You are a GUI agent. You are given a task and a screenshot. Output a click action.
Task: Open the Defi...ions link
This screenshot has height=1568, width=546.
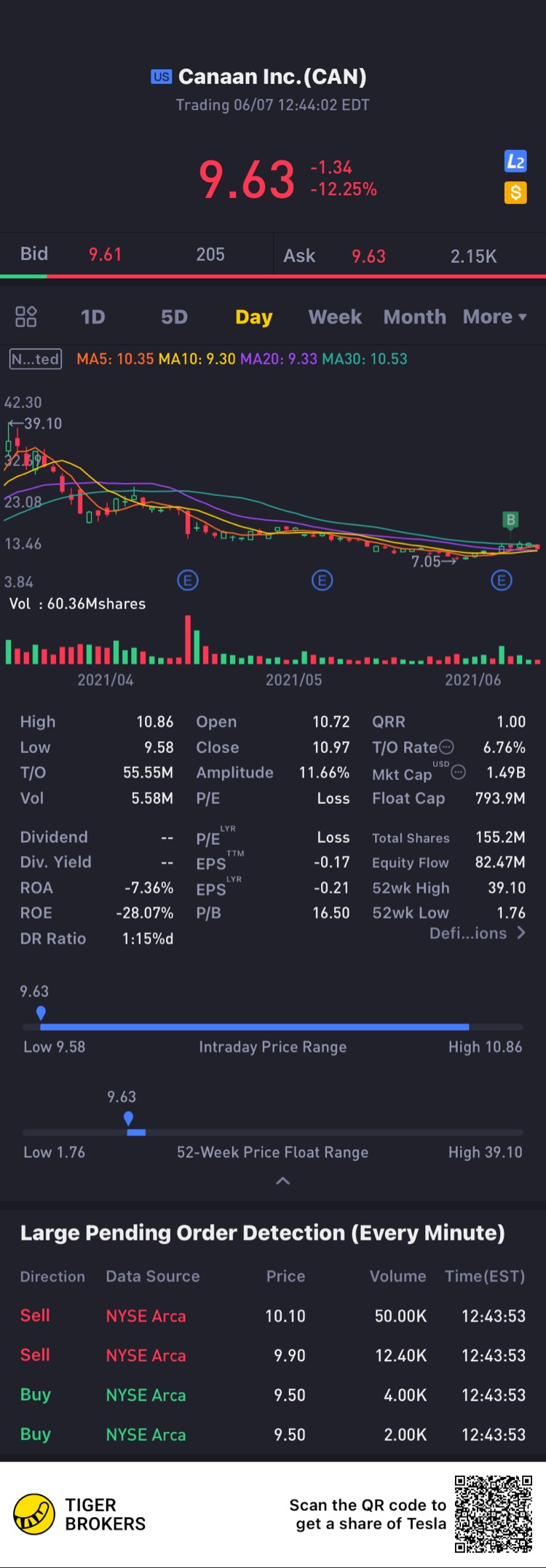(x=477, y=934)
